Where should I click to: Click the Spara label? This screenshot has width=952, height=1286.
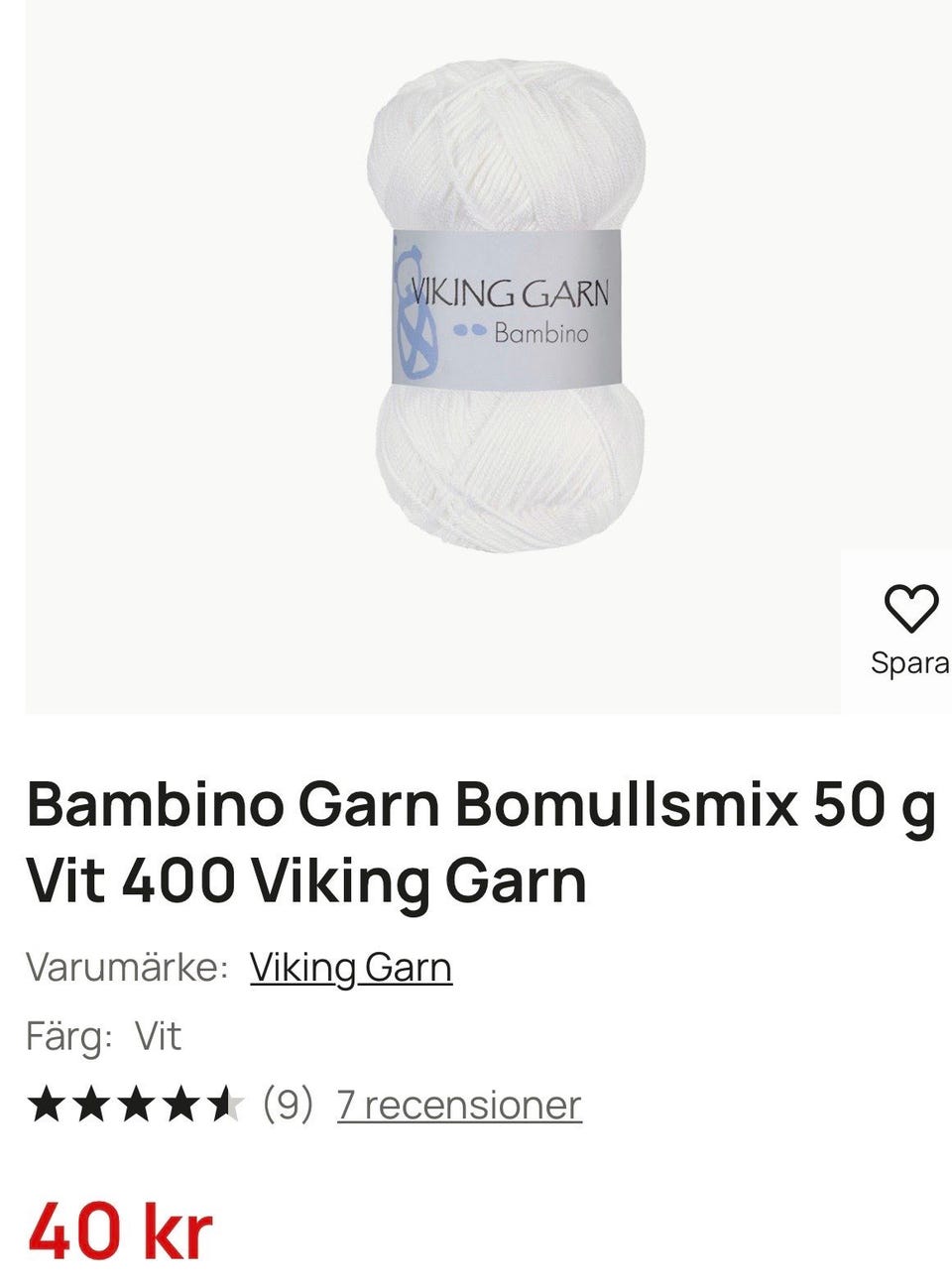click(x=909, y=662)
